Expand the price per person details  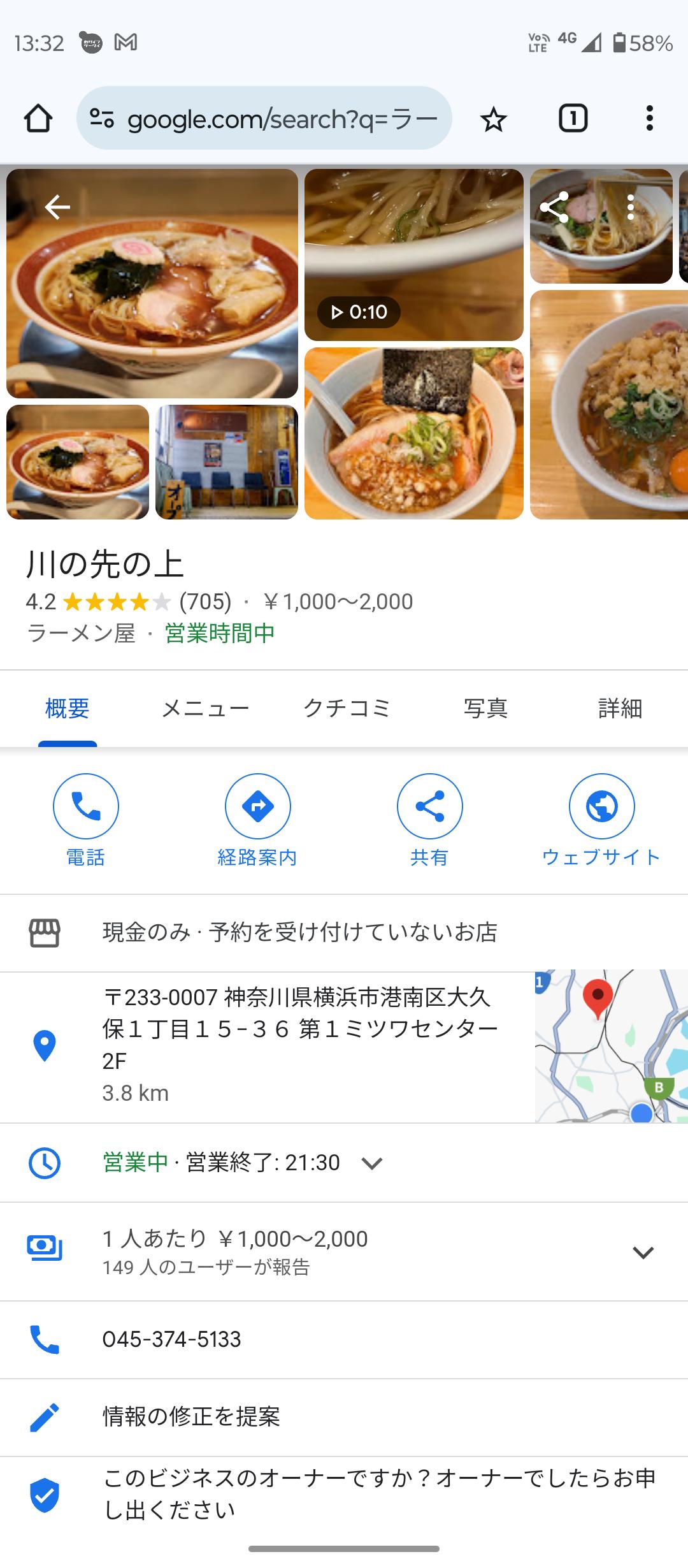pos(643,1252)
